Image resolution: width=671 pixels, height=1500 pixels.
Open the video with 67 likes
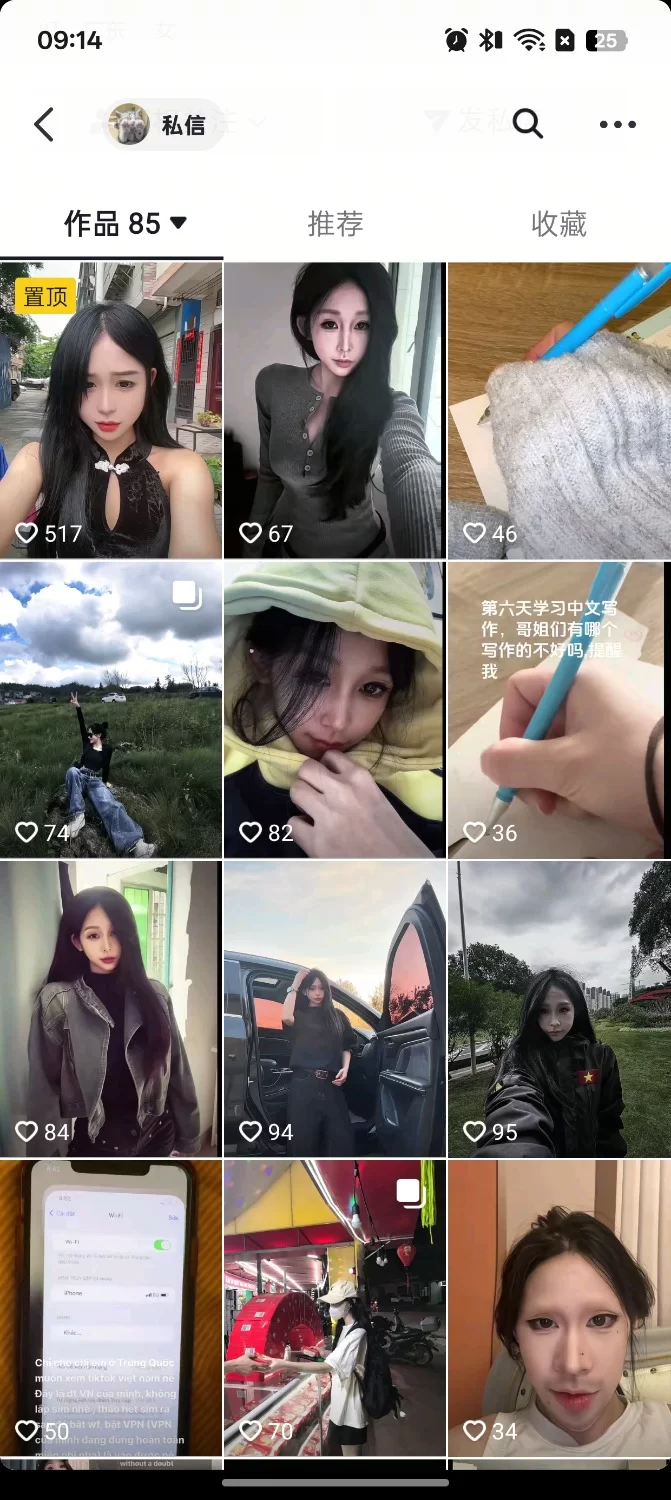334,410
